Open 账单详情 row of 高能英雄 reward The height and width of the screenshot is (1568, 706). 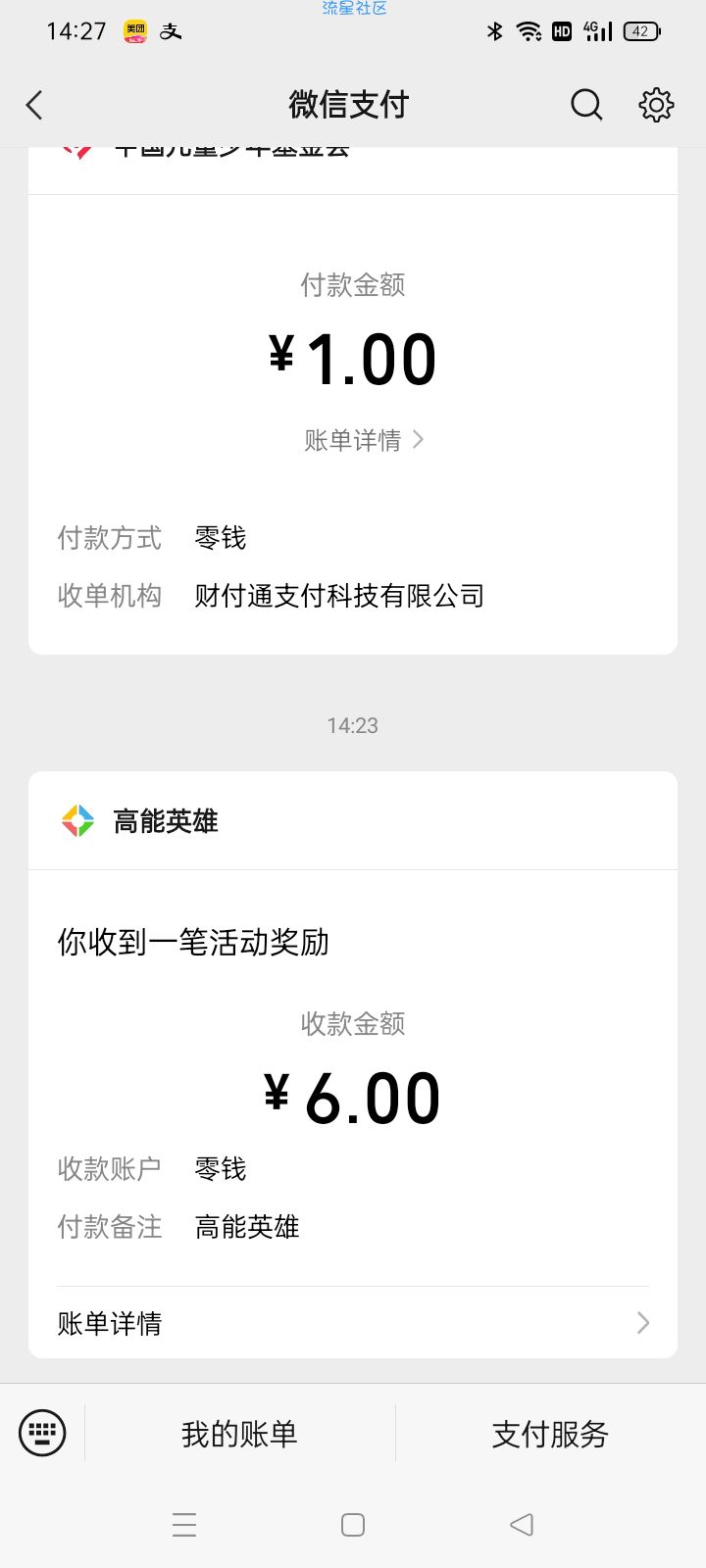[353, 1323]
